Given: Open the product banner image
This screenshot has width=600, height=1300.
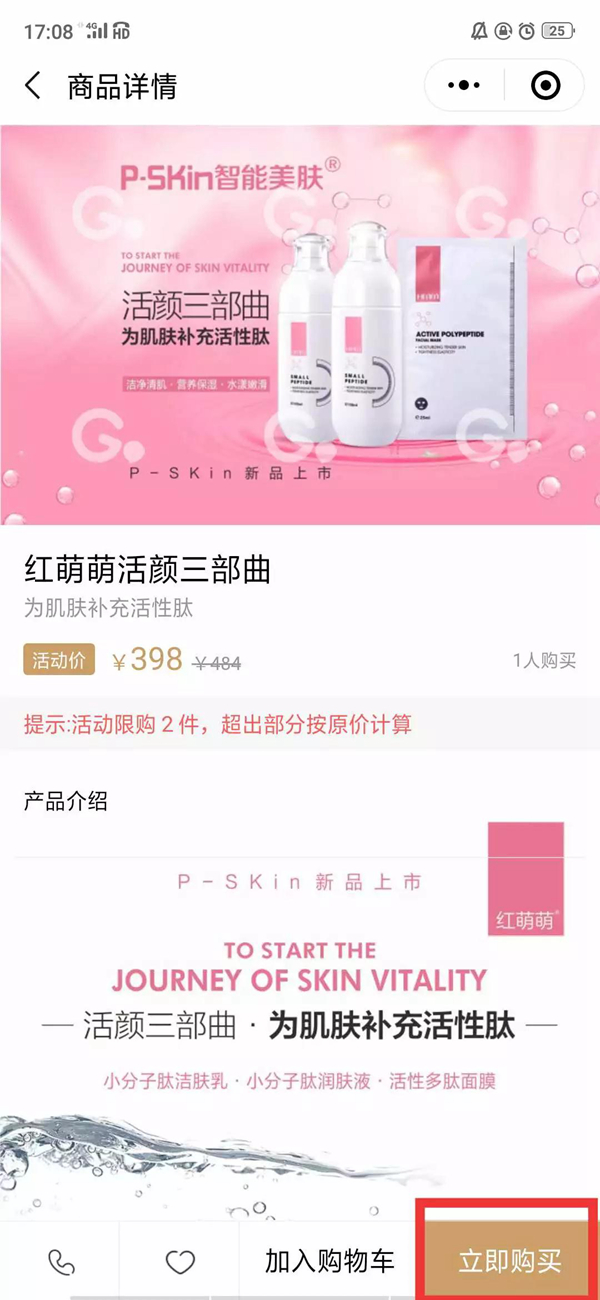Looking at the screenshot, I should click(300, 323).
